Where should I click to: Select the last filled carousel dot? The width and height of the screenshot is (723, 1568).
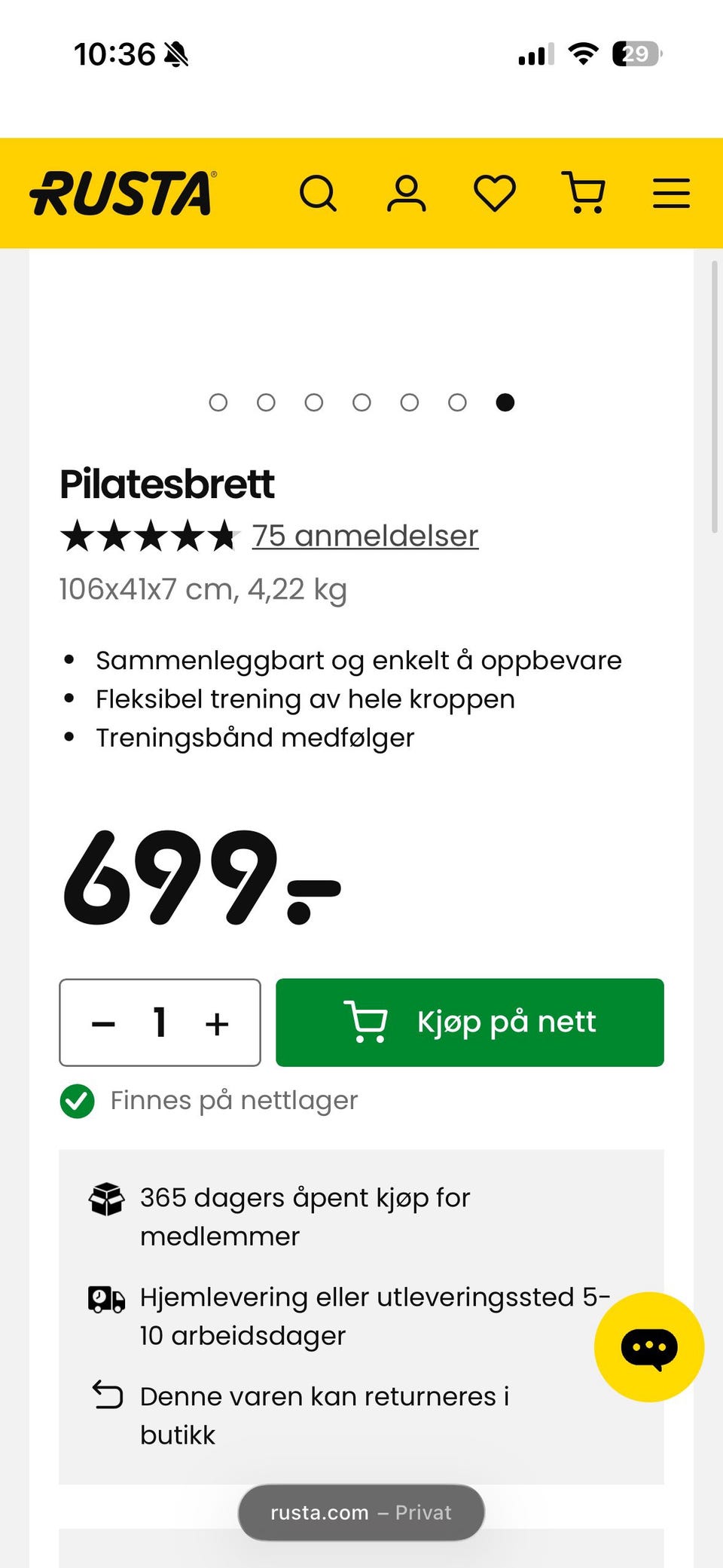(505, 402)
